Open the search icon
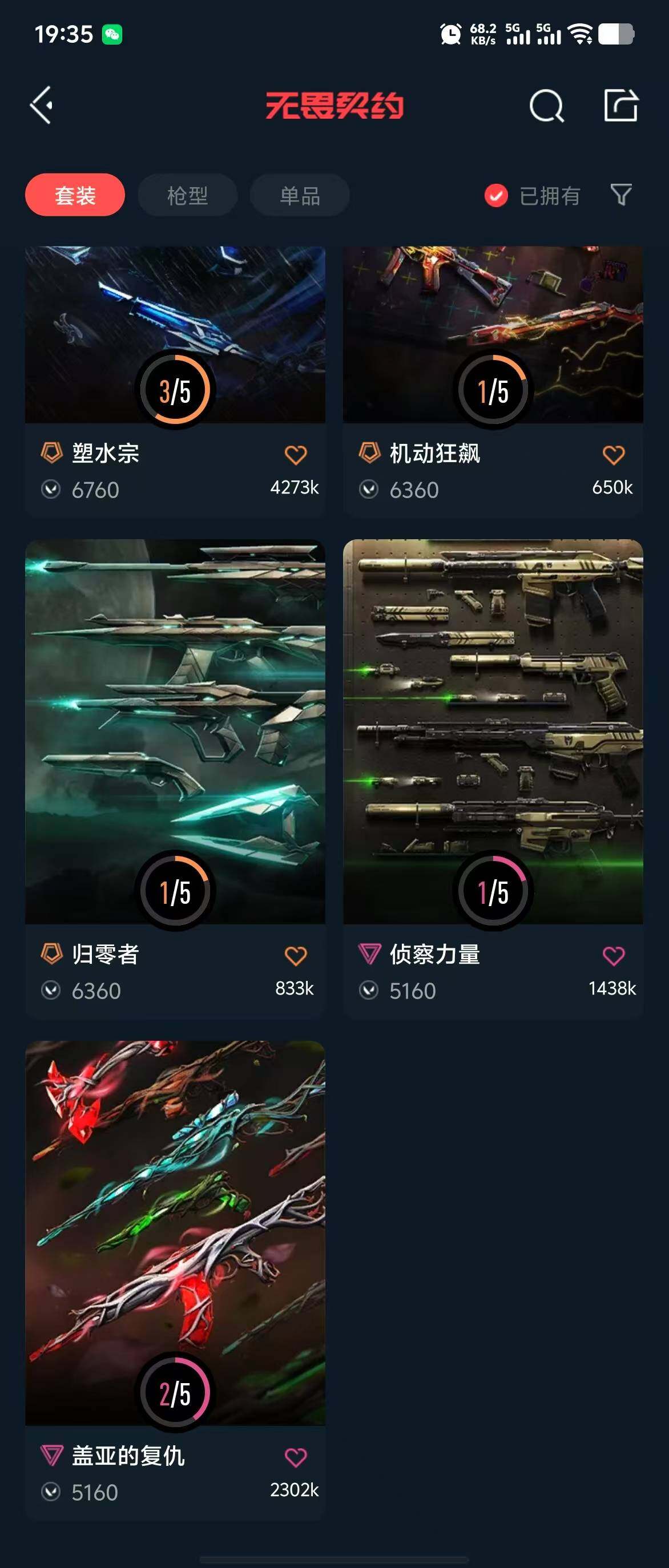The height and width of the screenshot is (1568, 669). tap(546, 106)
